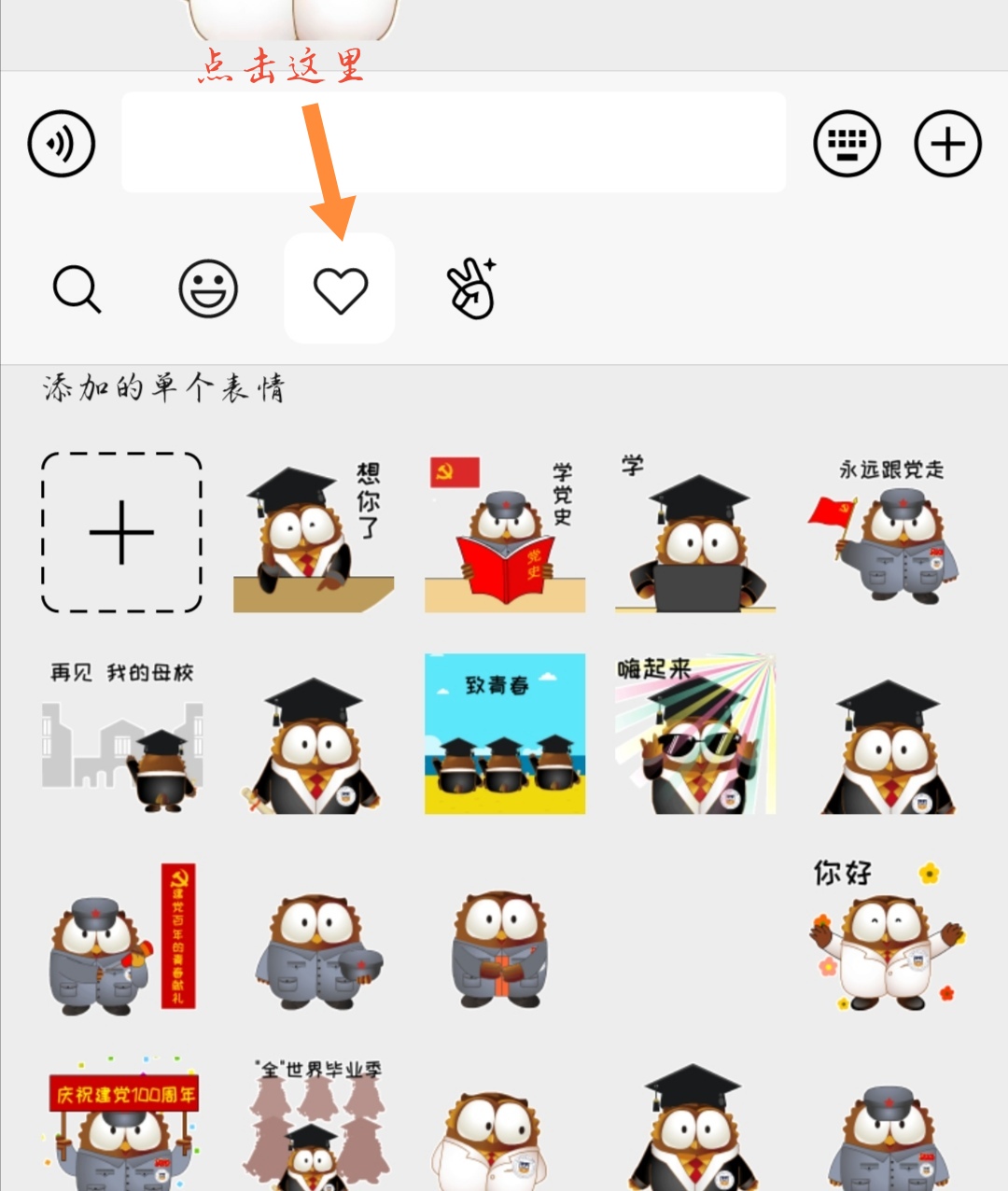The width and height of the screenshot is (1008, 1191).
Task: Send the 学党史 owl sticker
Action: tap(505, 535)
